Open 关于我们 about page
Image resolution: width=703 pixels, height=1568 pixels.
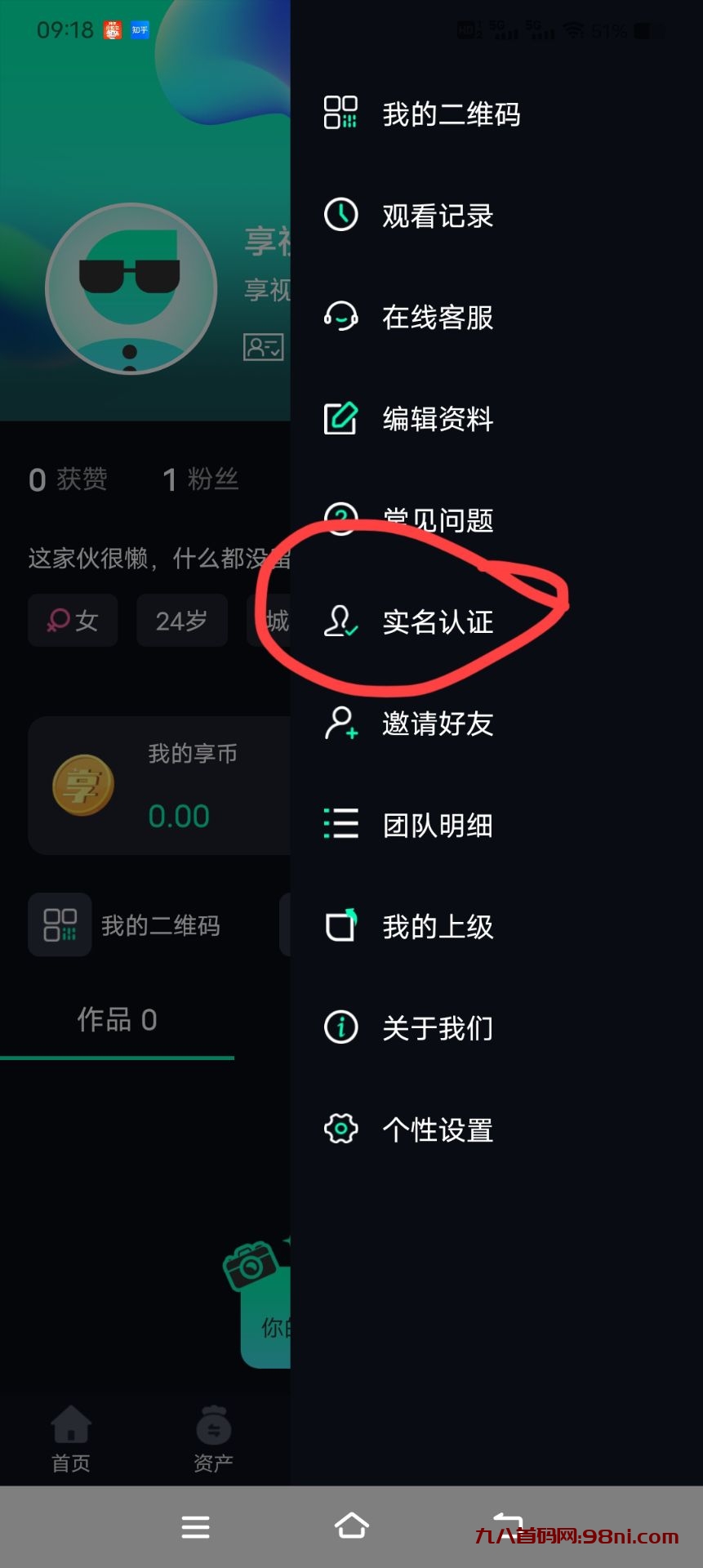(438, 1028)
